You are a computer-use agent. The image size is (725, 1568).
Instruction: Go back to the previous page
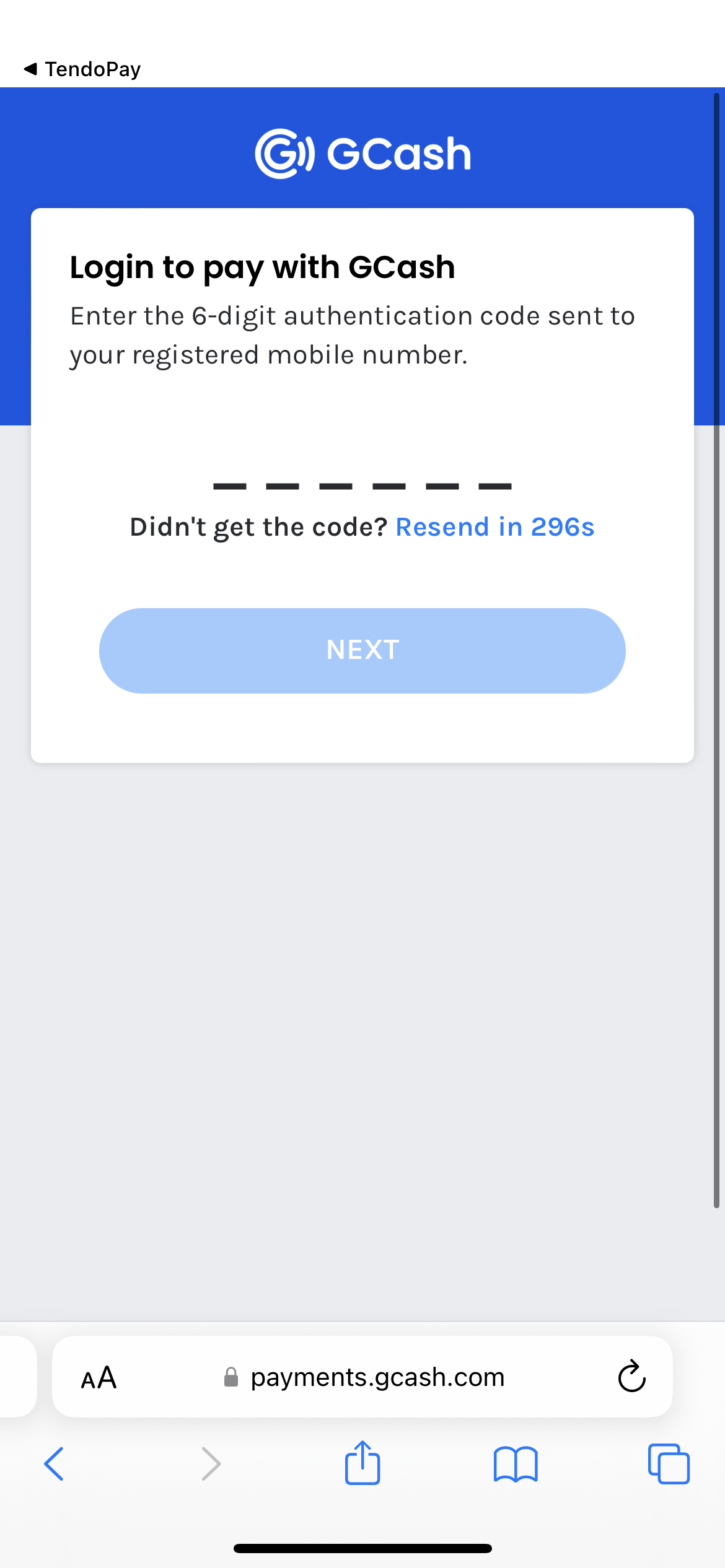(55, 1464)
